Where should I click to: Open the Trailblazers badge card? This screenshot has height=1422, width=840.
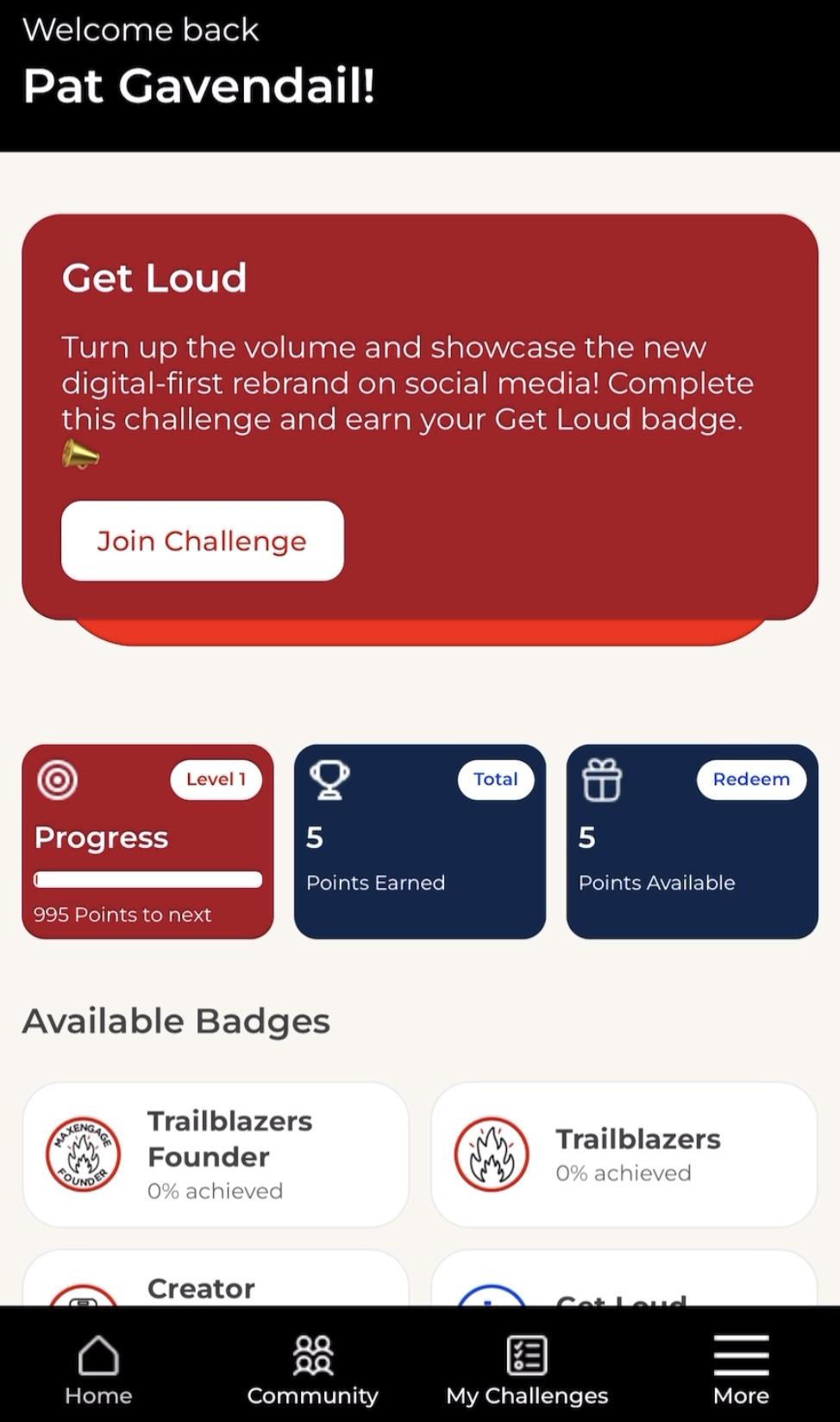[x=624, y=1155]
